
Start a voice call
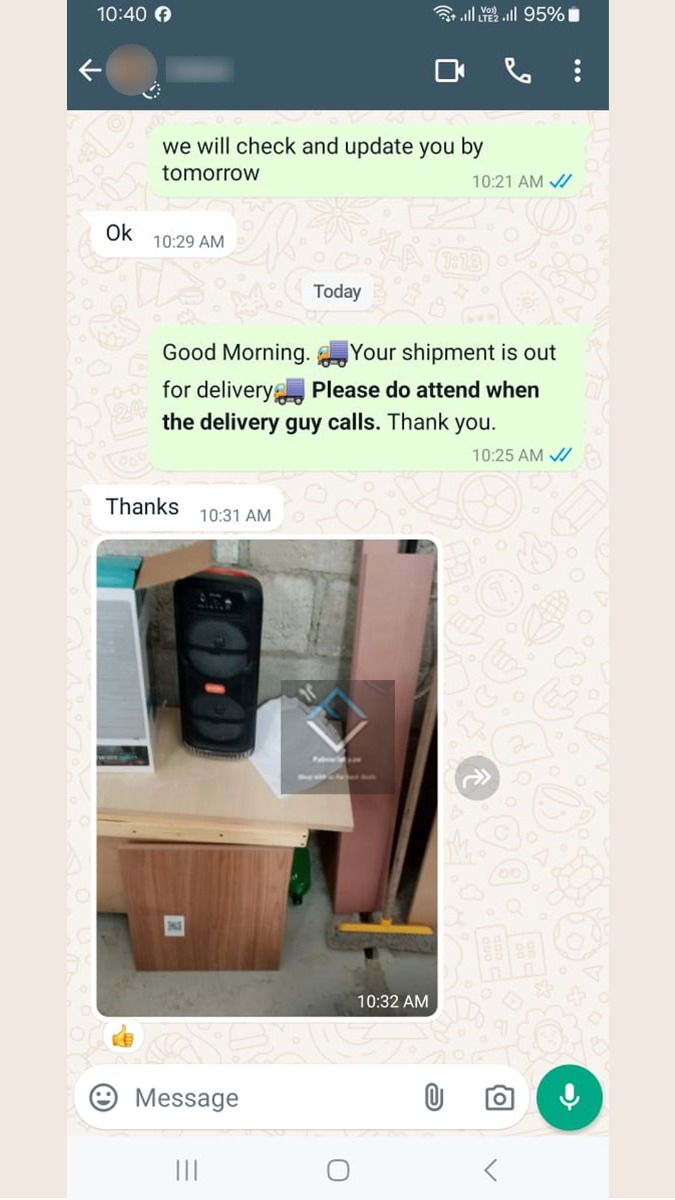[517, 70]
